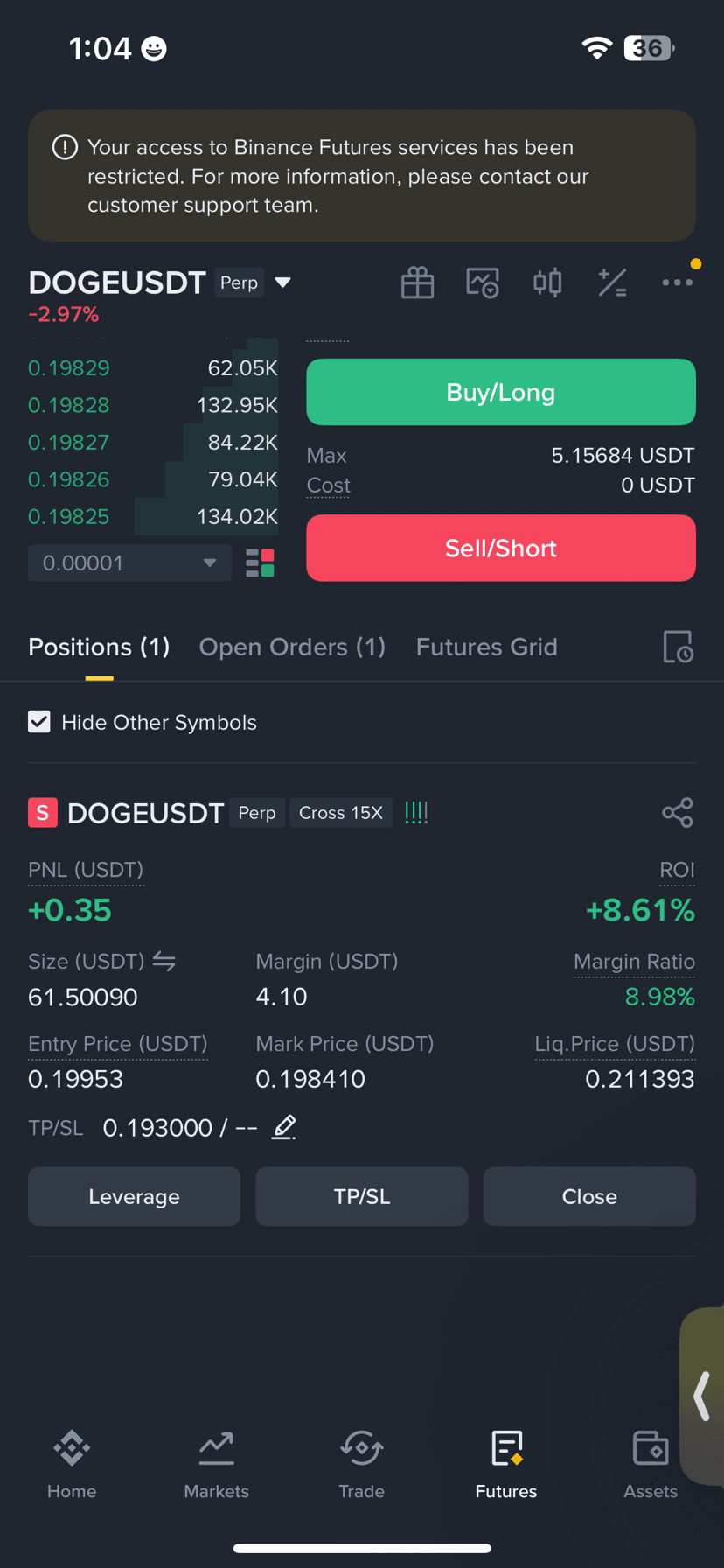Edit the TP/SL value with pencil icon
724x1568 pixels.
[284, 1127]
